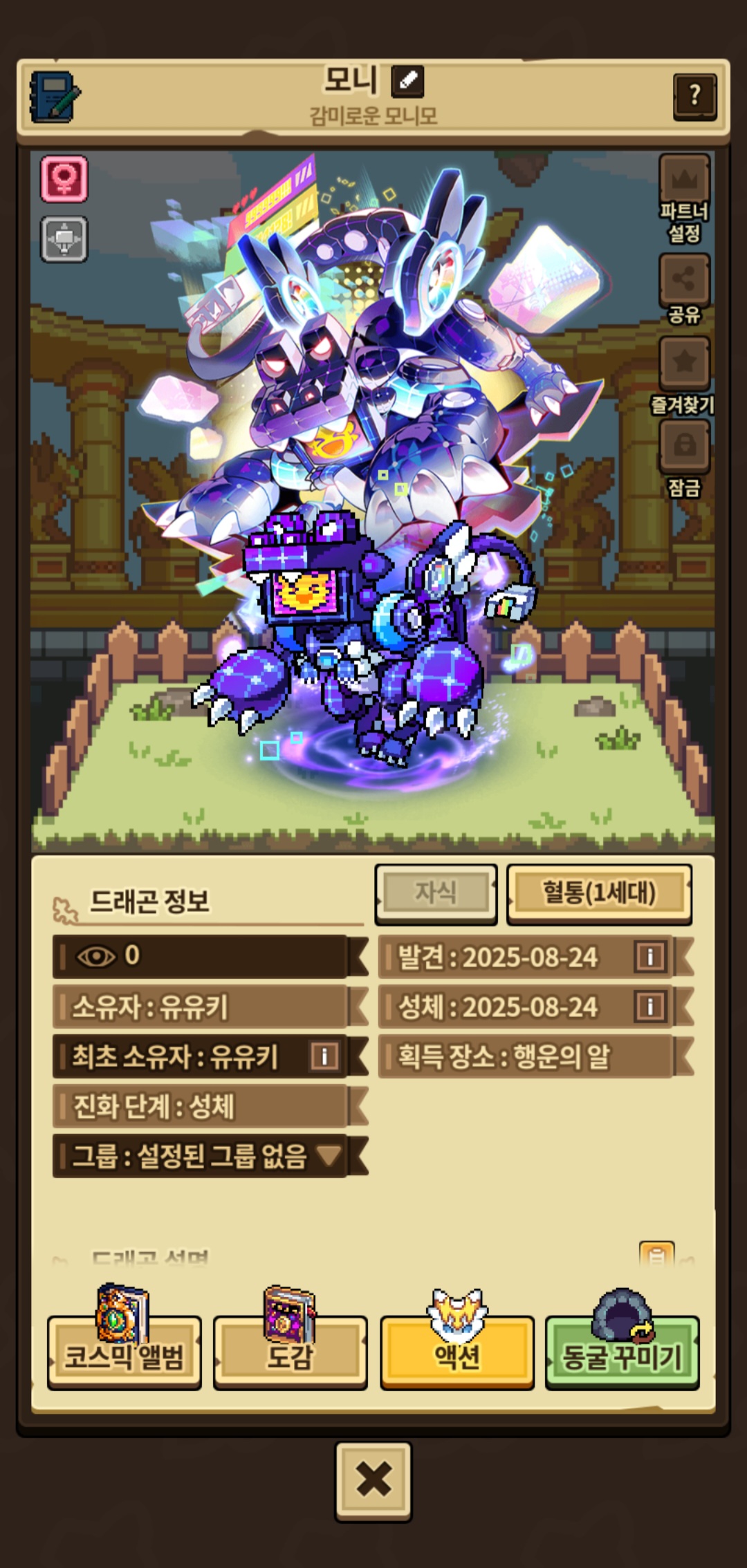This screenshot has height=1568, width=747.
Task: Show info for 발견 date
Action: tap(650, 958)
